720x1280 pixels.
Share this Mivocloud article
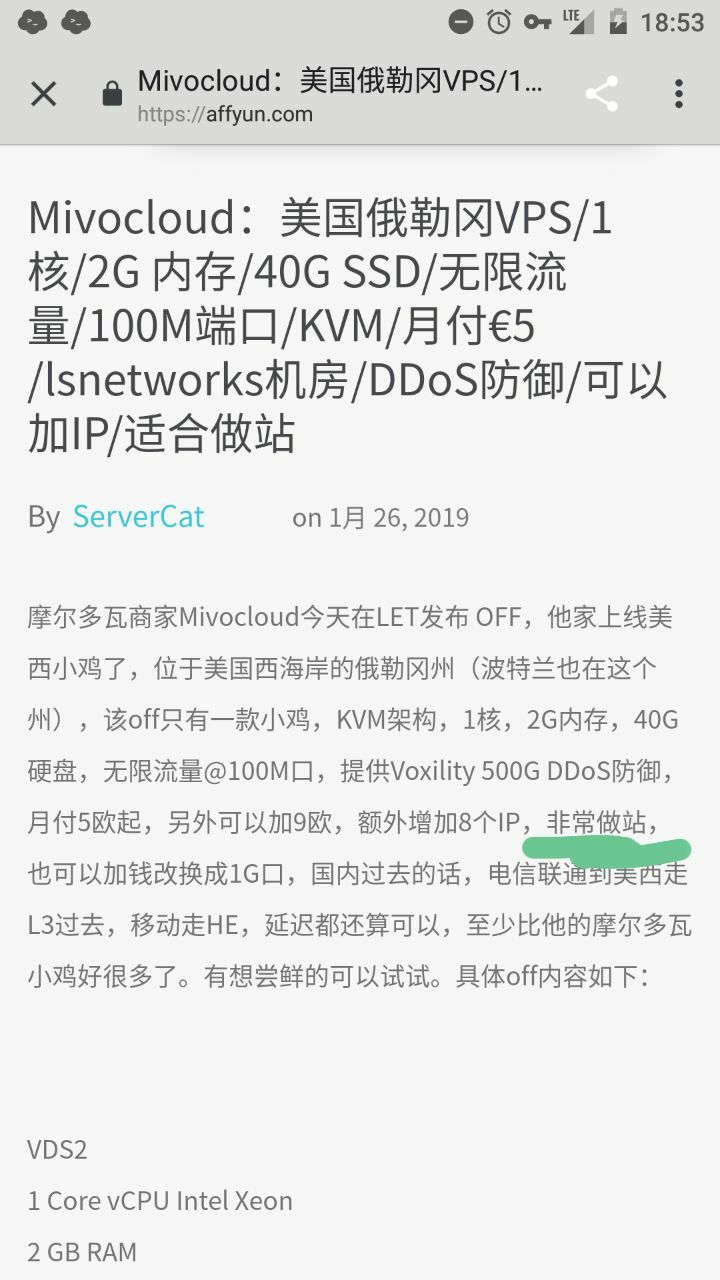coord(601,94)
